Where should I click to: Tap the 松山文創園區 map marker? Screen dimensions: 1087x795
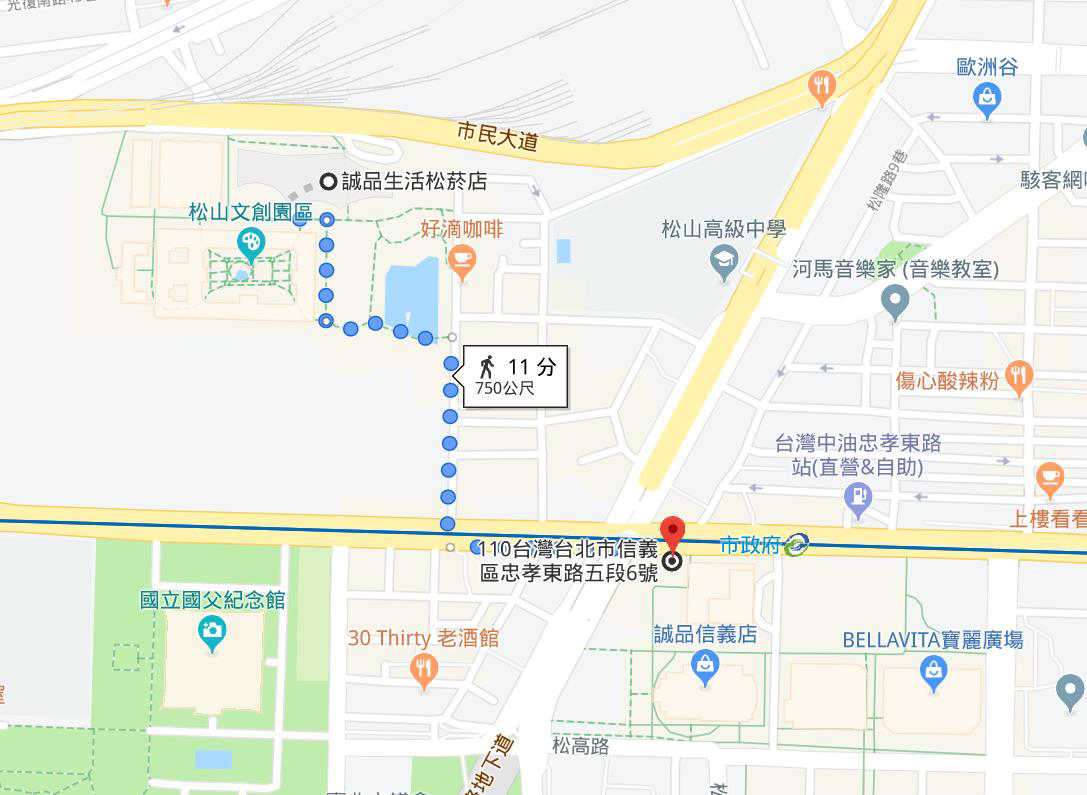point(249,243)
